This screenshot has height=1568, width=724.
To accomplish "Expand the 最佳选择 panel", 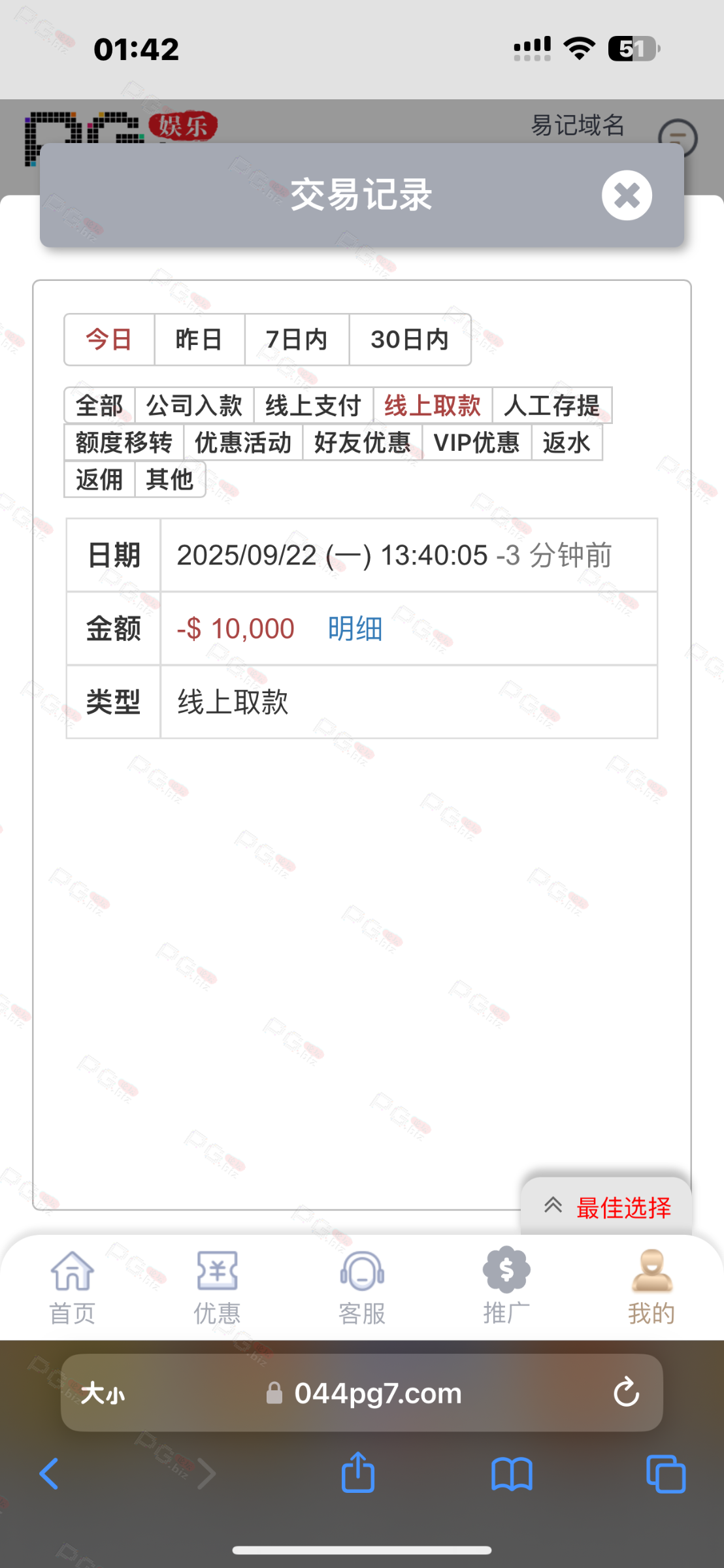I will click(x=606, y=1207).
